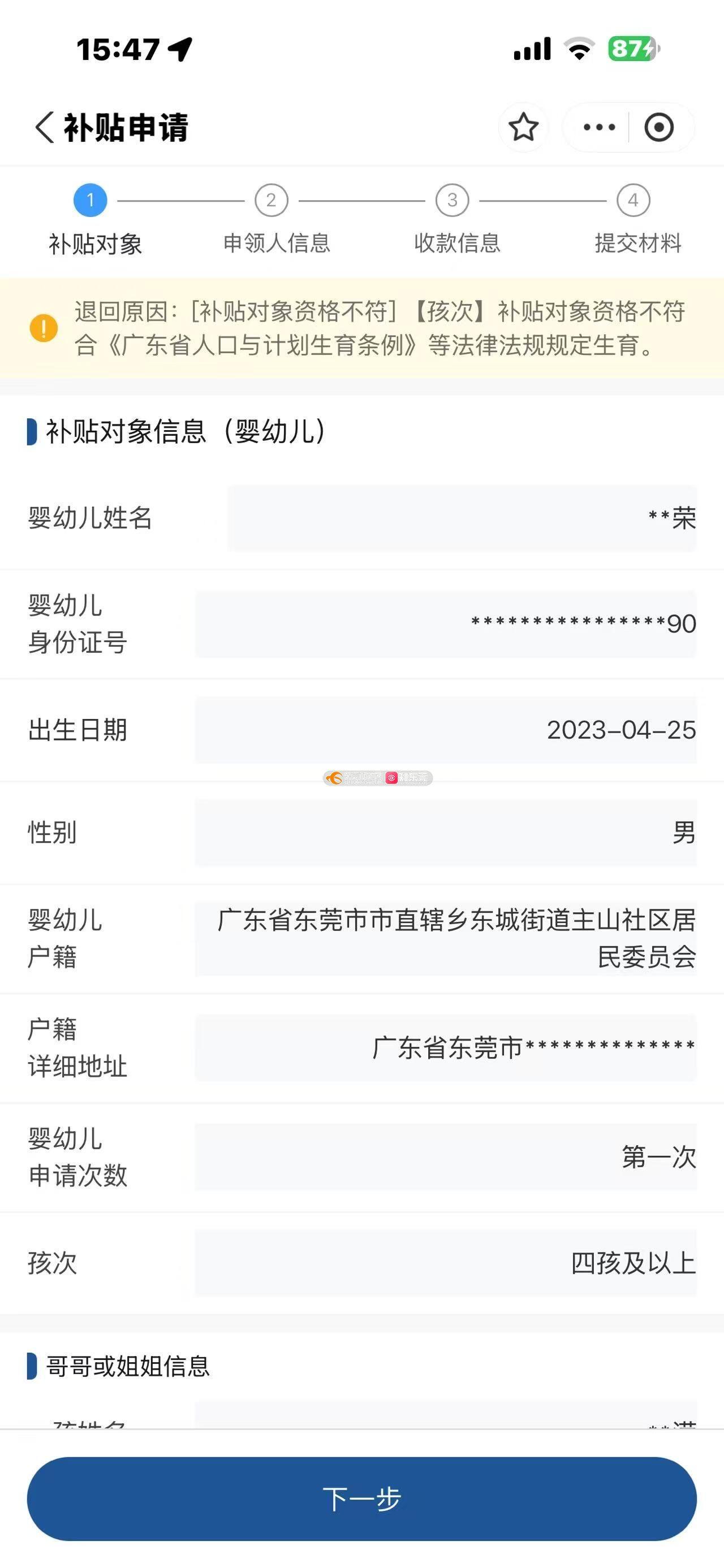Tap the 户籍详细地址 field

[446, 1047]
